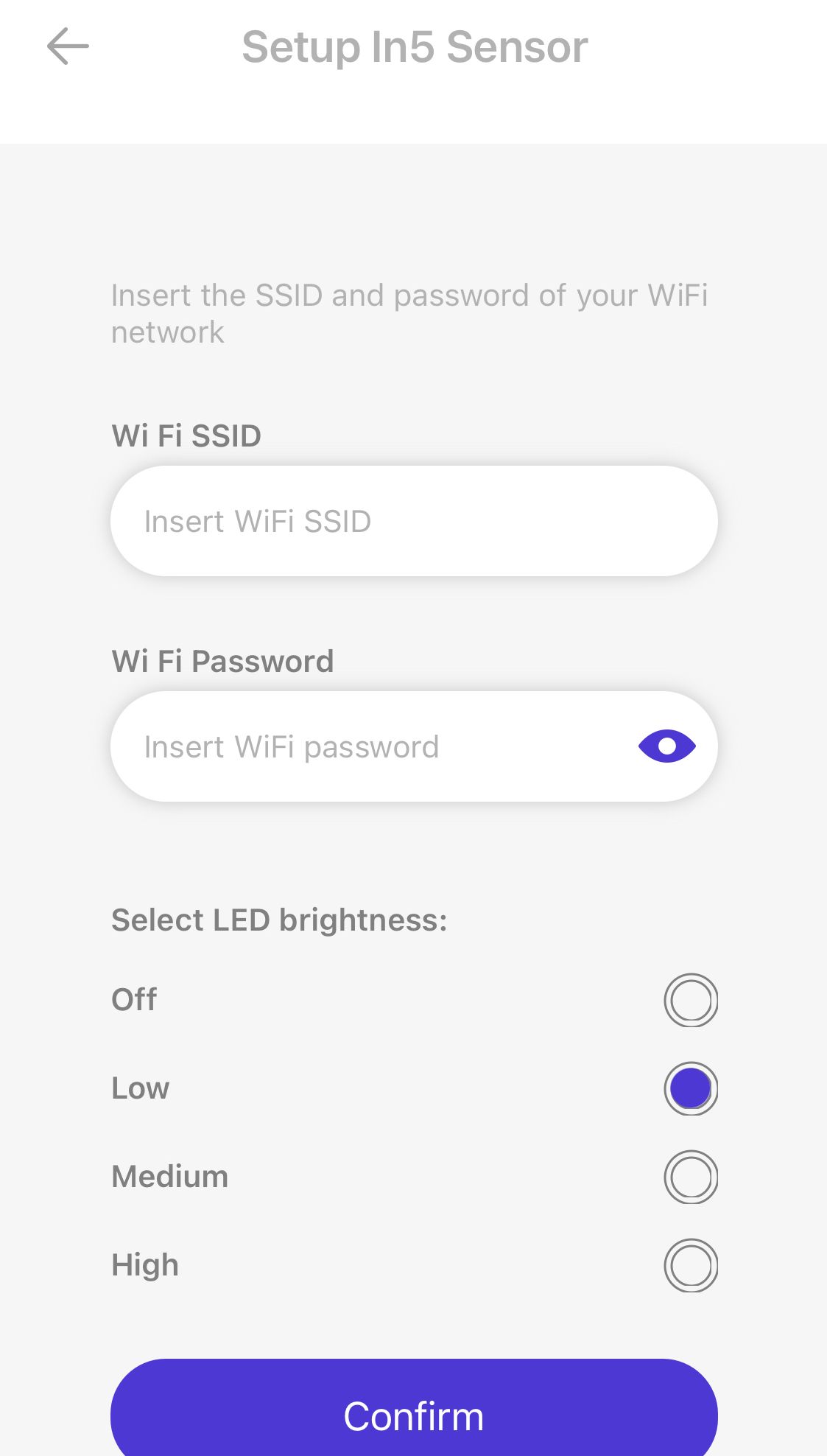Select the Off LED brightness option
The image size is (827, 1456).
[x=691, y=999]
